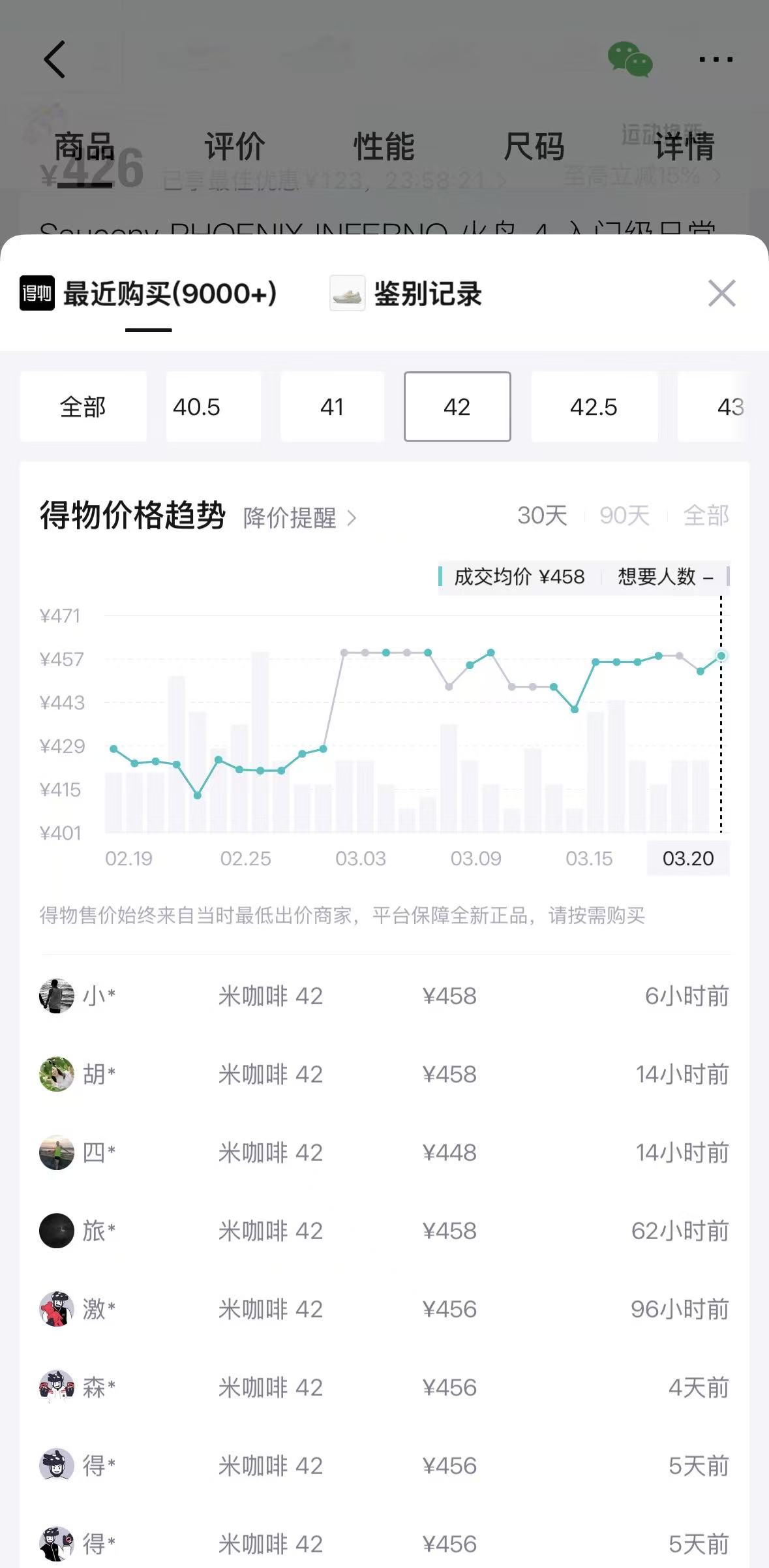View the 全部 price trend range
The width and height of the screenshot is (769, 1568).
click(706, 515)
